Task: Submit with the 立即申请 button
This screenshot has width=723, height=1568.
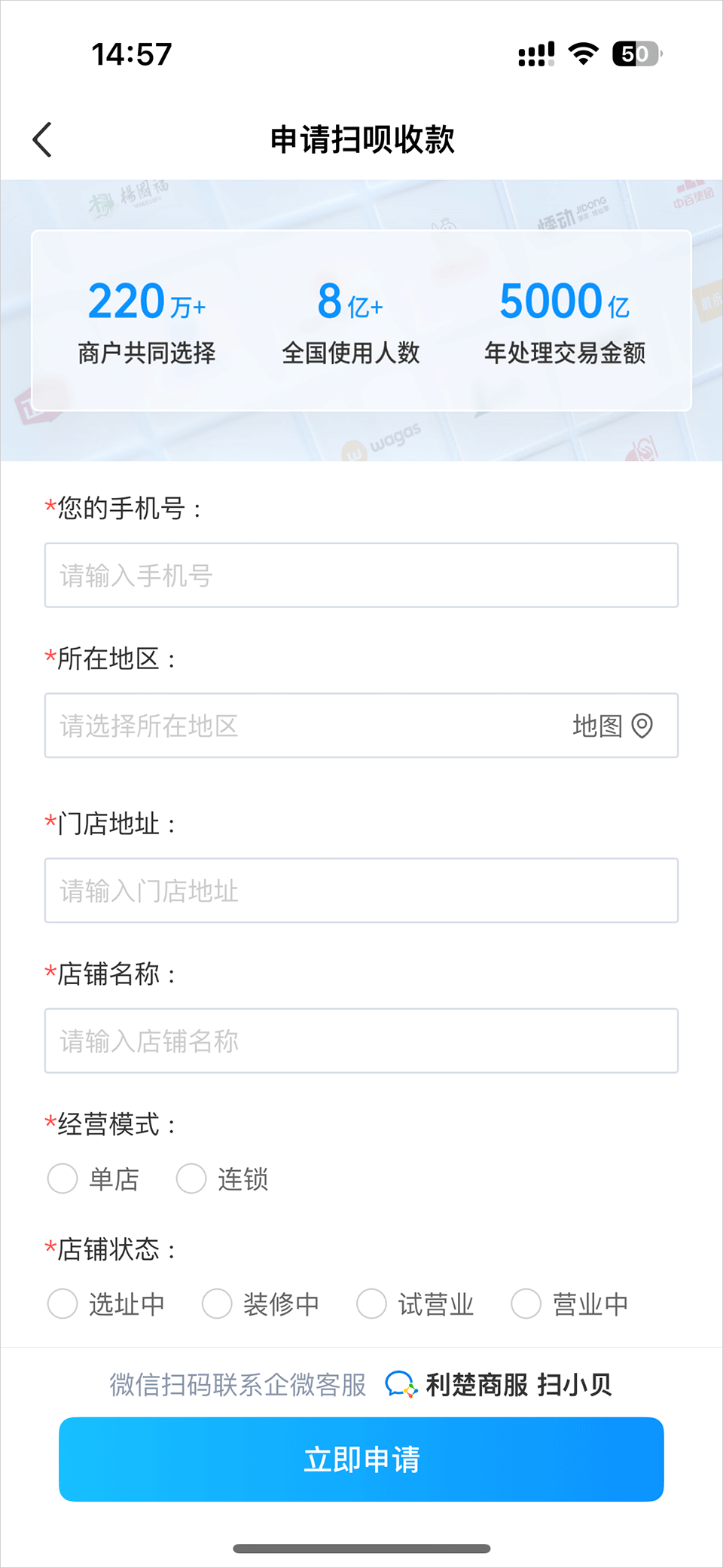Action: coord(361,1459)
